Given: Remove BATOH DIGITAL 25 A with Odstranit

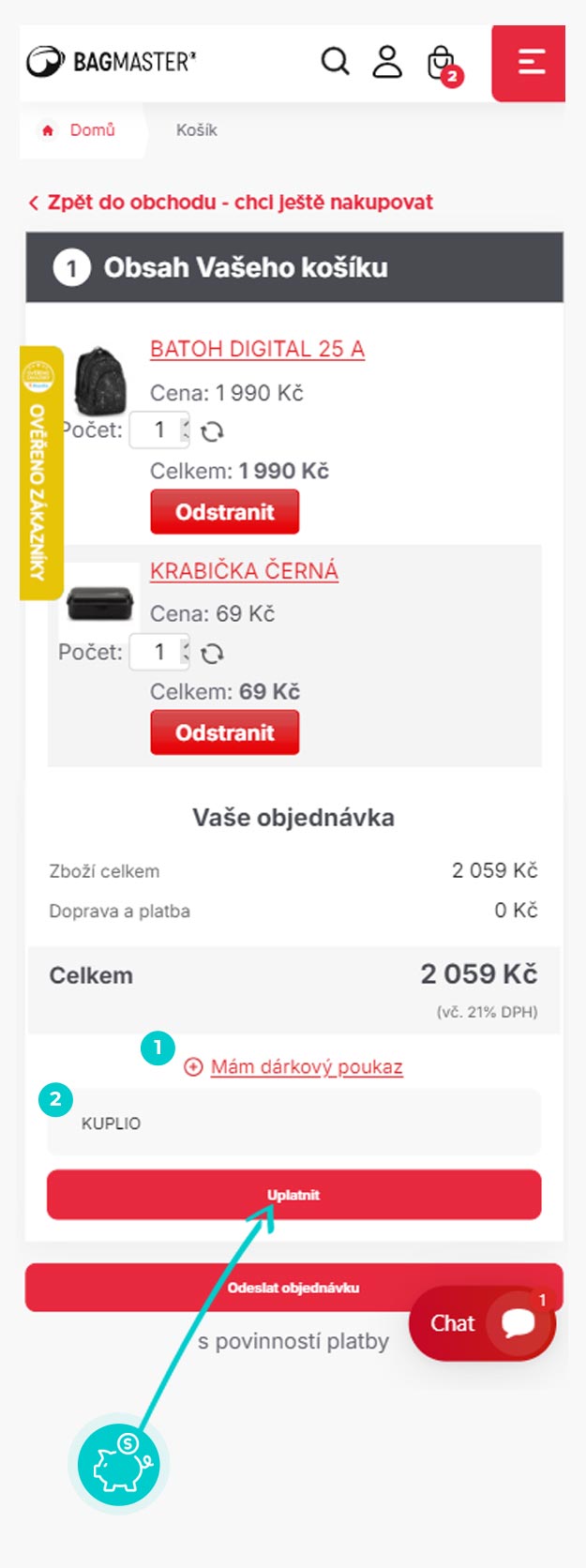Looking at the screenshot, I should pyautogui.click(x=224, y=512).
